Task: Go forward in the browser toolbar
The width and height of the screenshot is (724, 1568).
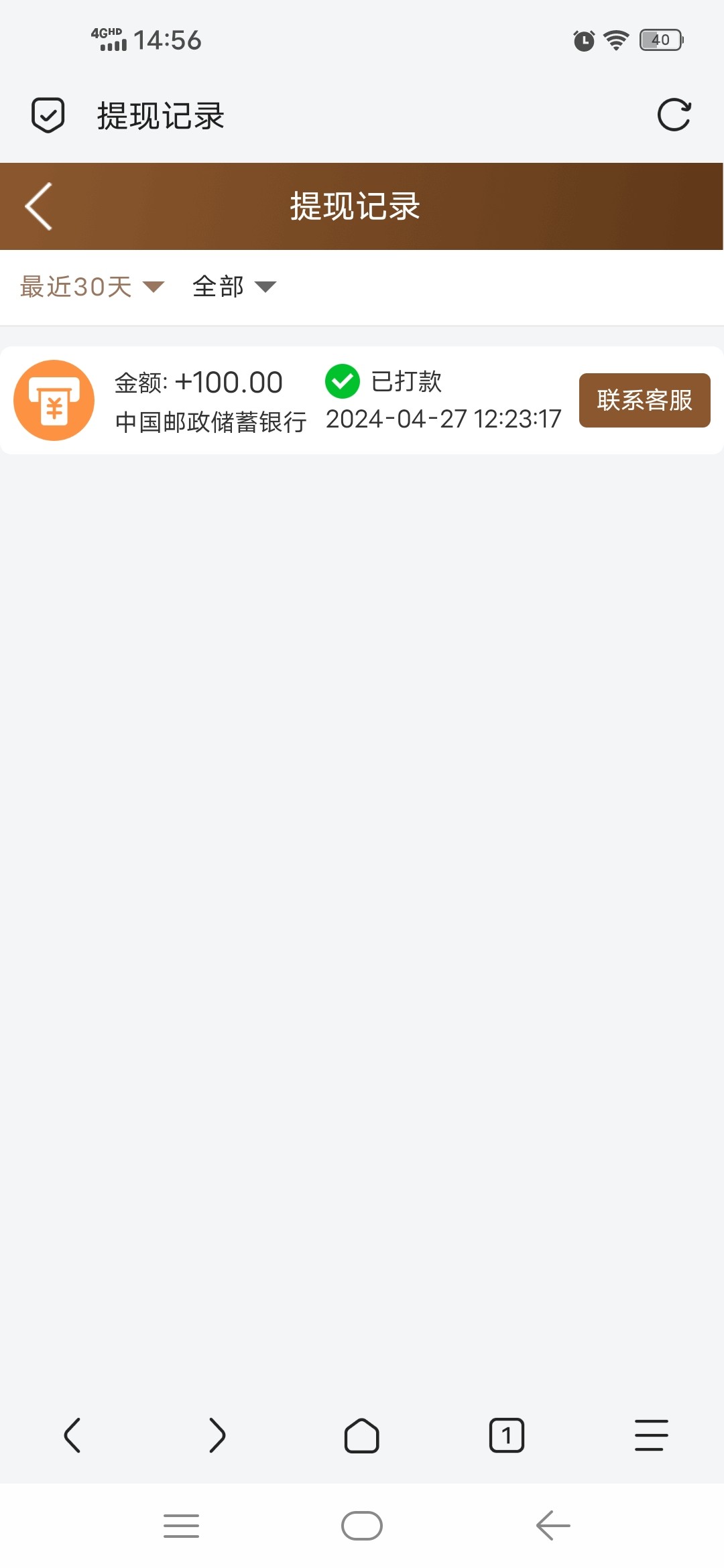Action: click(x=217, y=1435)
